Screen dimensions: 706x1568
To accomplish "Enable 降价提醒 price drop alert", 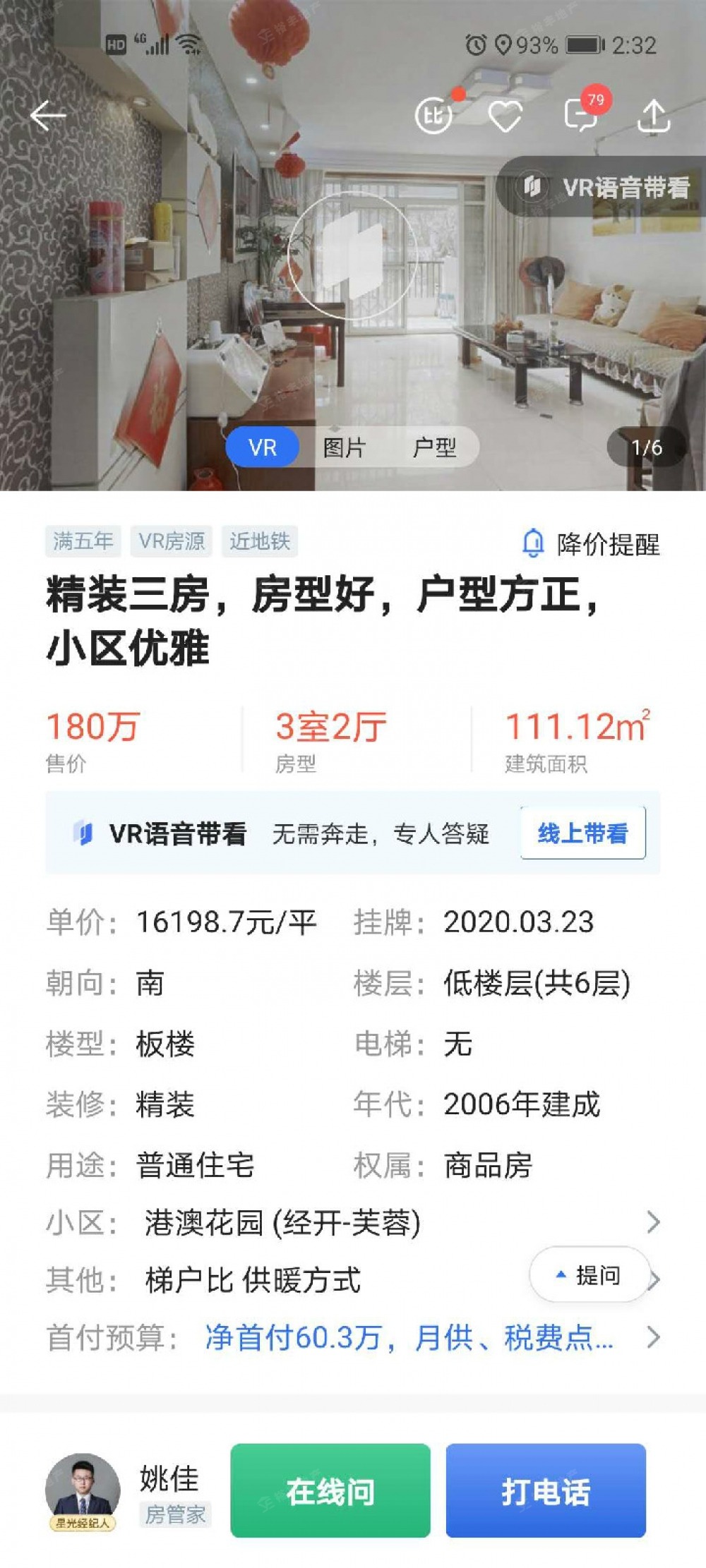I will click(590, 543).
